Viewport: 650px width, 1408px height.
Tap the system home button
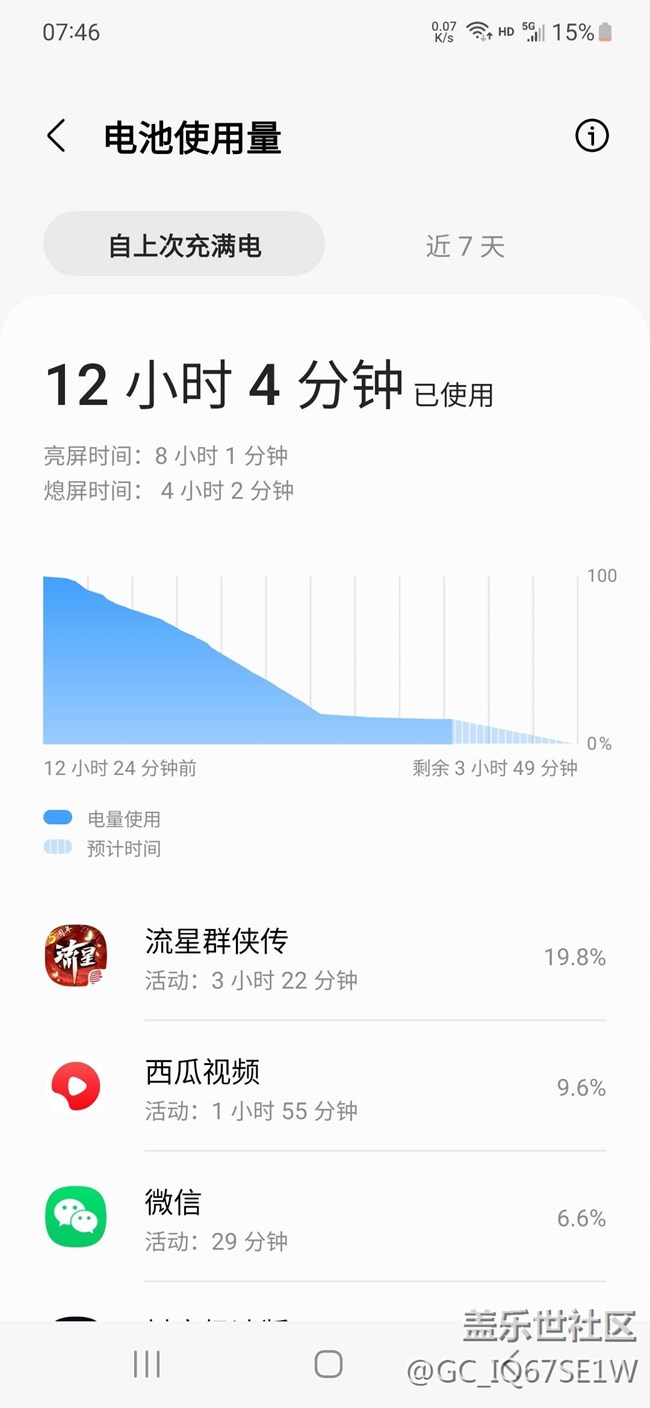(328, 1364)
